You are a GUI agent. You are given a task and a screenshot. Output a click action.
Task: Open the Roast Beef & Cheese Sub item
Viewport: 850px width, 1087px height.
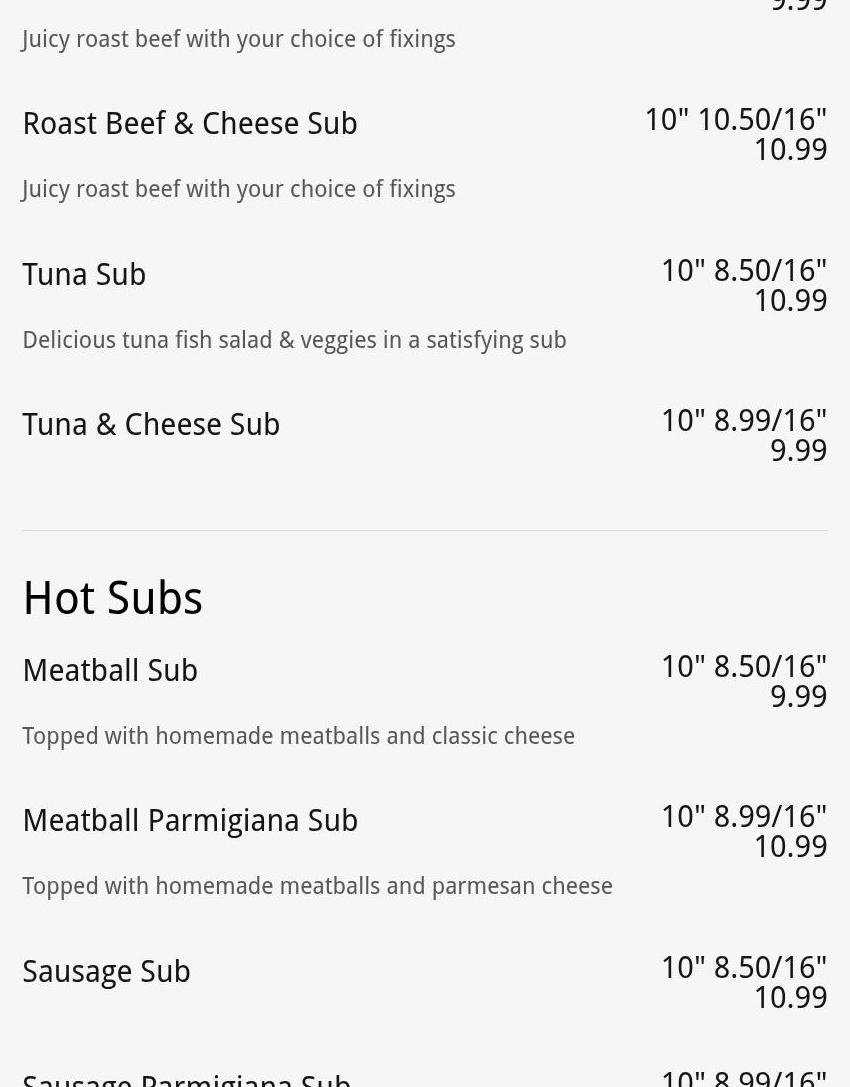[190, 124]
